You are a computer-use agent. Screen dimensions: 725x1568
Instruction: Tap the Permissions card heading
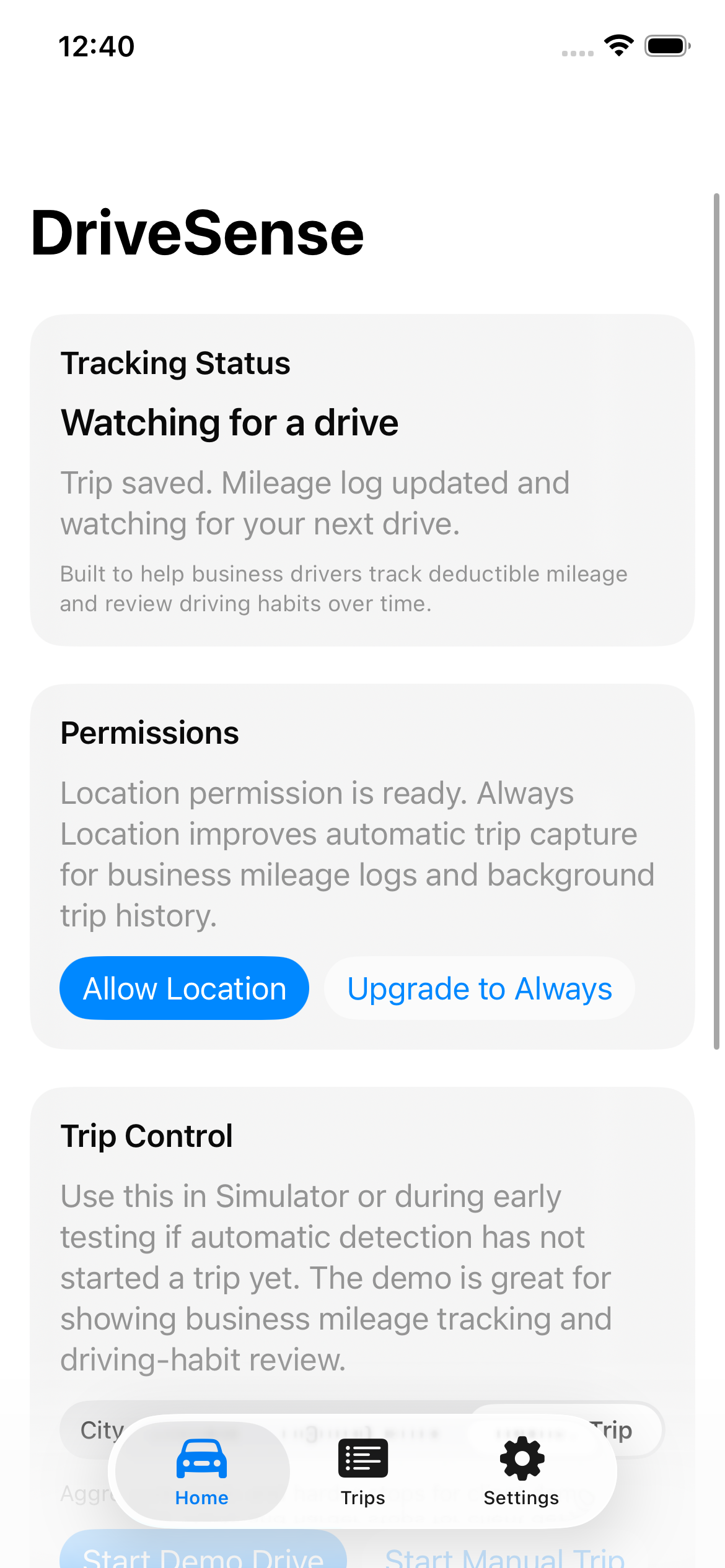click(x=149, y=732)
